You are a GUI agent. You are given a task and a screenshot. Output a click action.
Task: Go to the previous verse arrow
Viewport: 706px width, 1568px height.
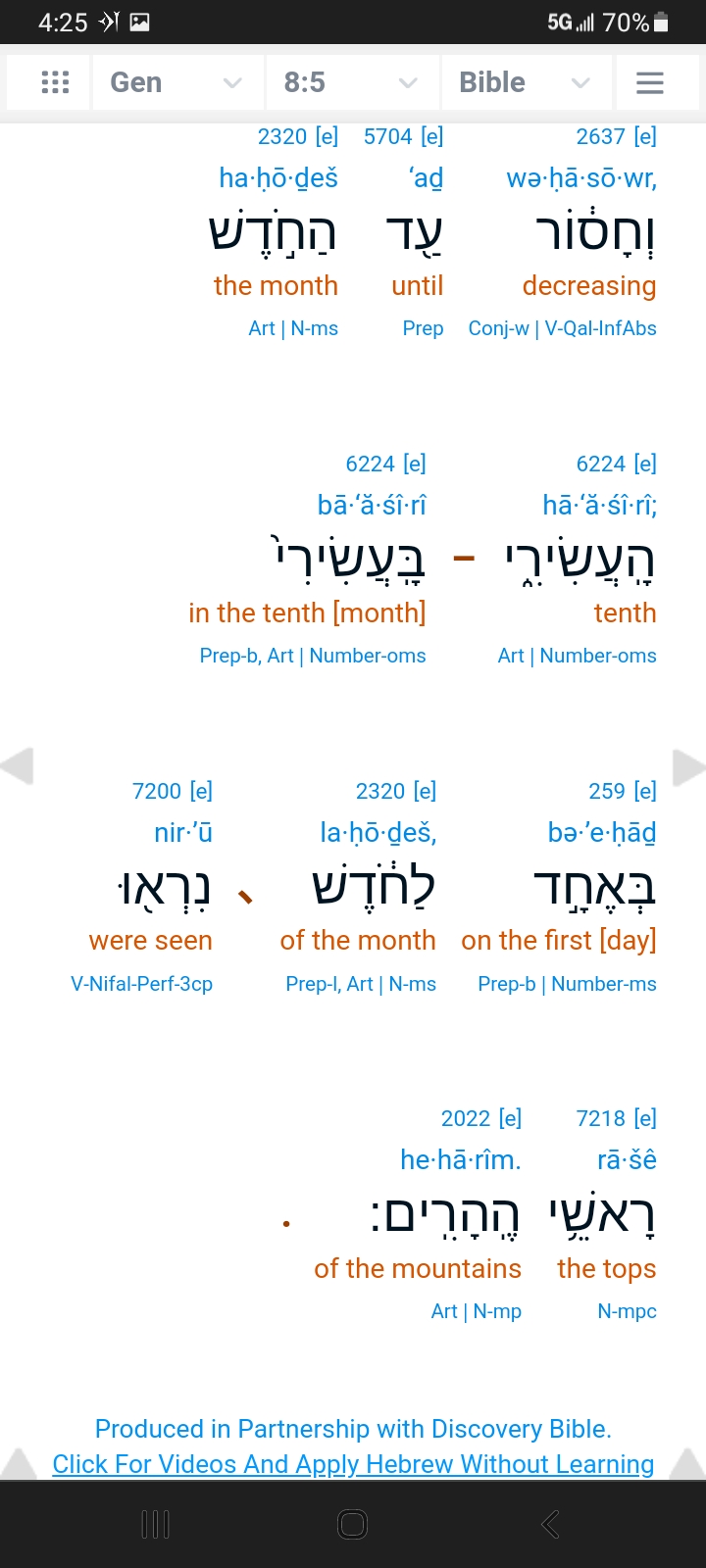pos(17,766)
